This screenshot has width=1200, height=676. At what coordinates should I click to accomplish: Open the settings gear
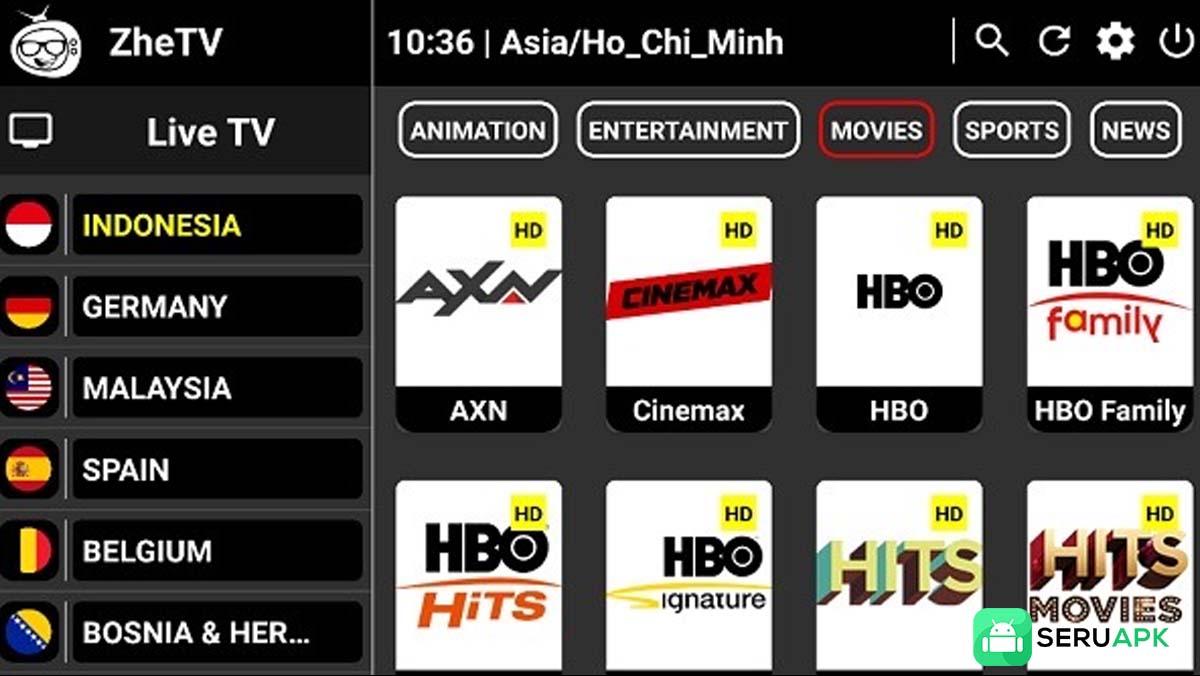coord(1115,42)
